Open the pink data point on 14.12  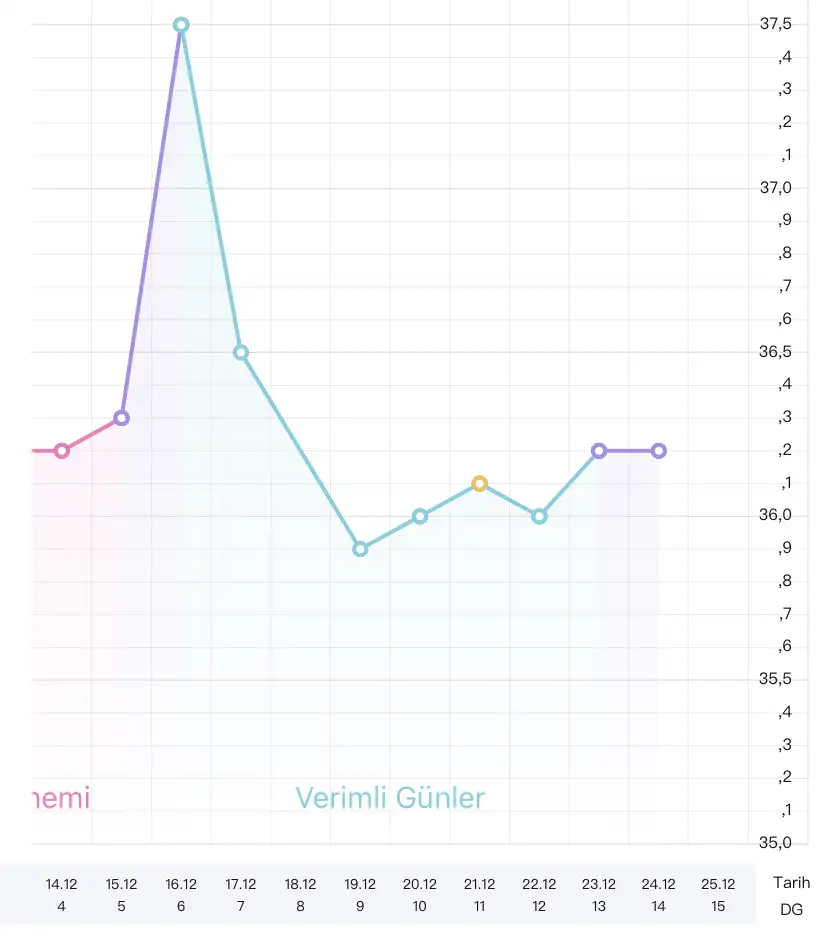pyautogui.click(x=62, y=451)
